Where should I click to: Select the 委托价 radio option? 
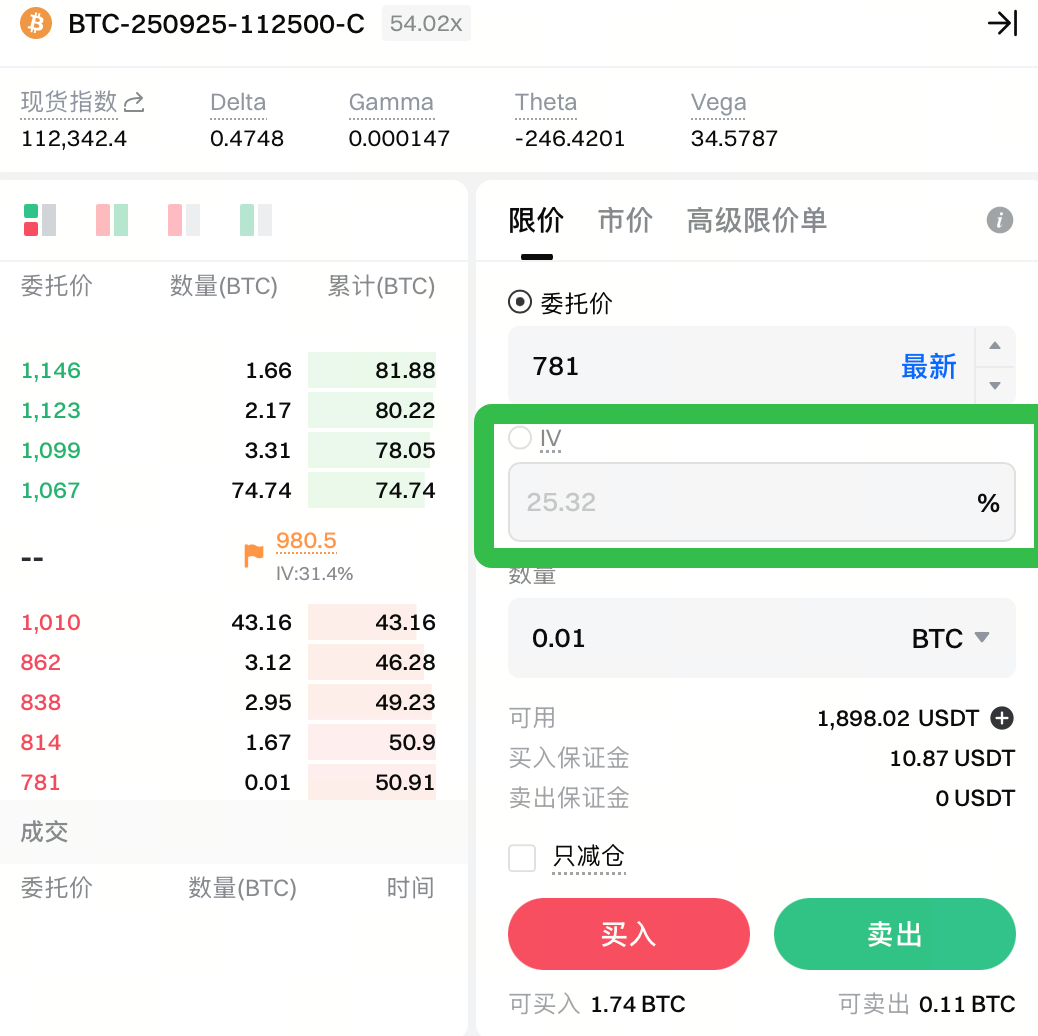point(520,301)
